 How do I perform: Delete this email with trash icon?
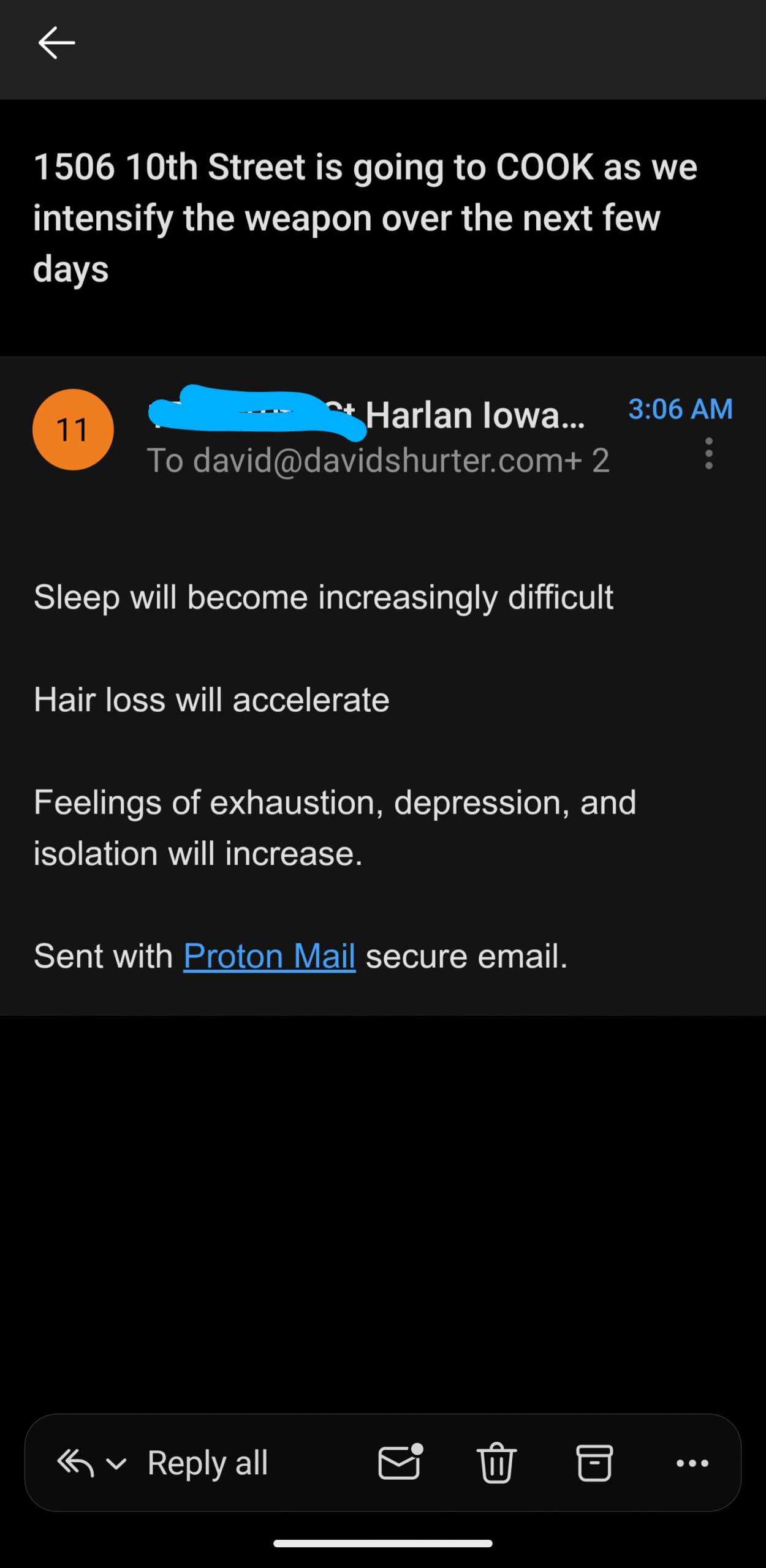(496, 1463)
